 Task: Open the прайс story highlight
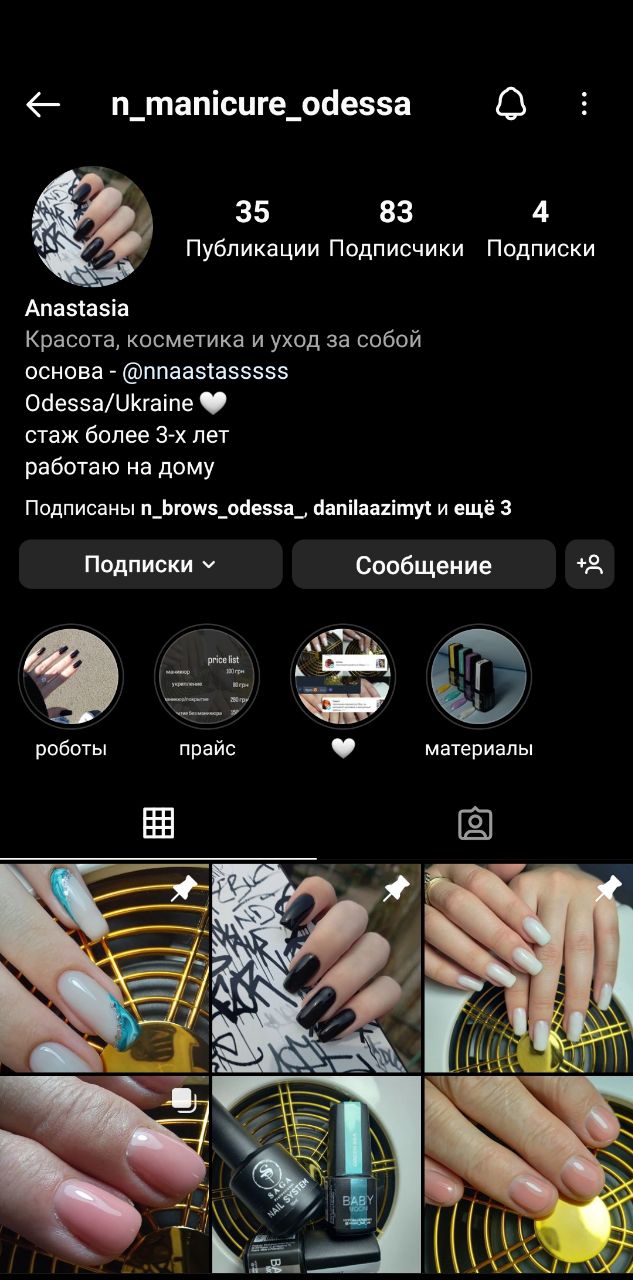coord(207,692)
